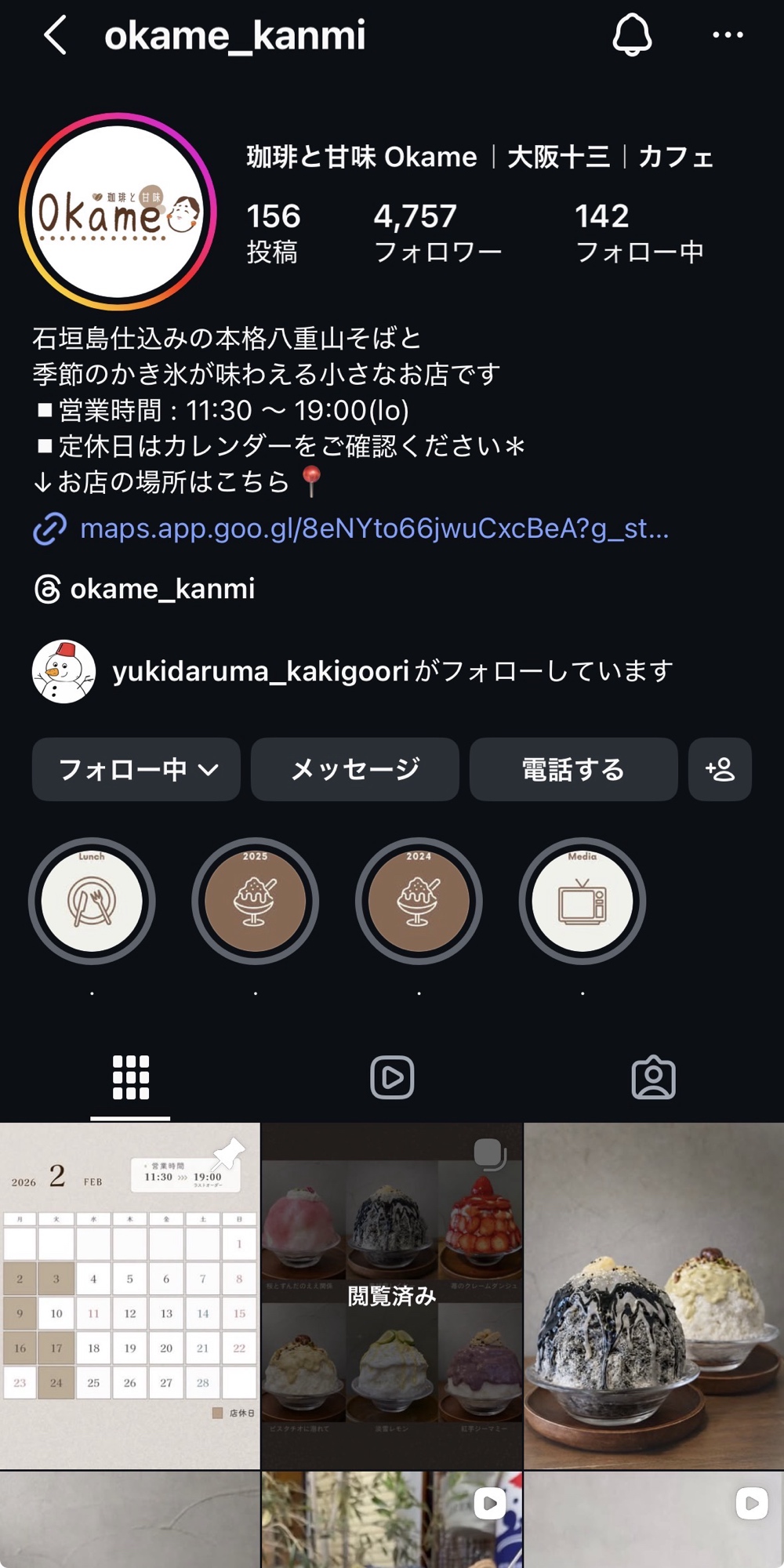Open the 2024 story highlight
The width and height of the screenshot is (784, 1568).
click(x=419, y=901)
